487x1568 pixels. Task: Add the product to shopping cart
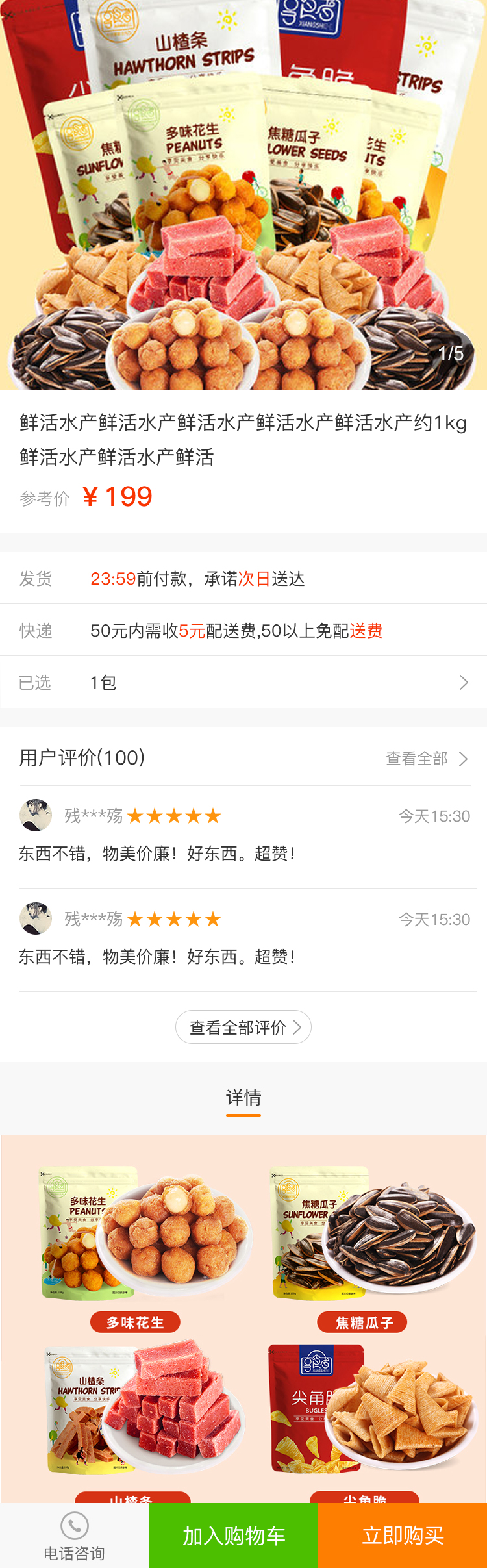(234, 1536)
